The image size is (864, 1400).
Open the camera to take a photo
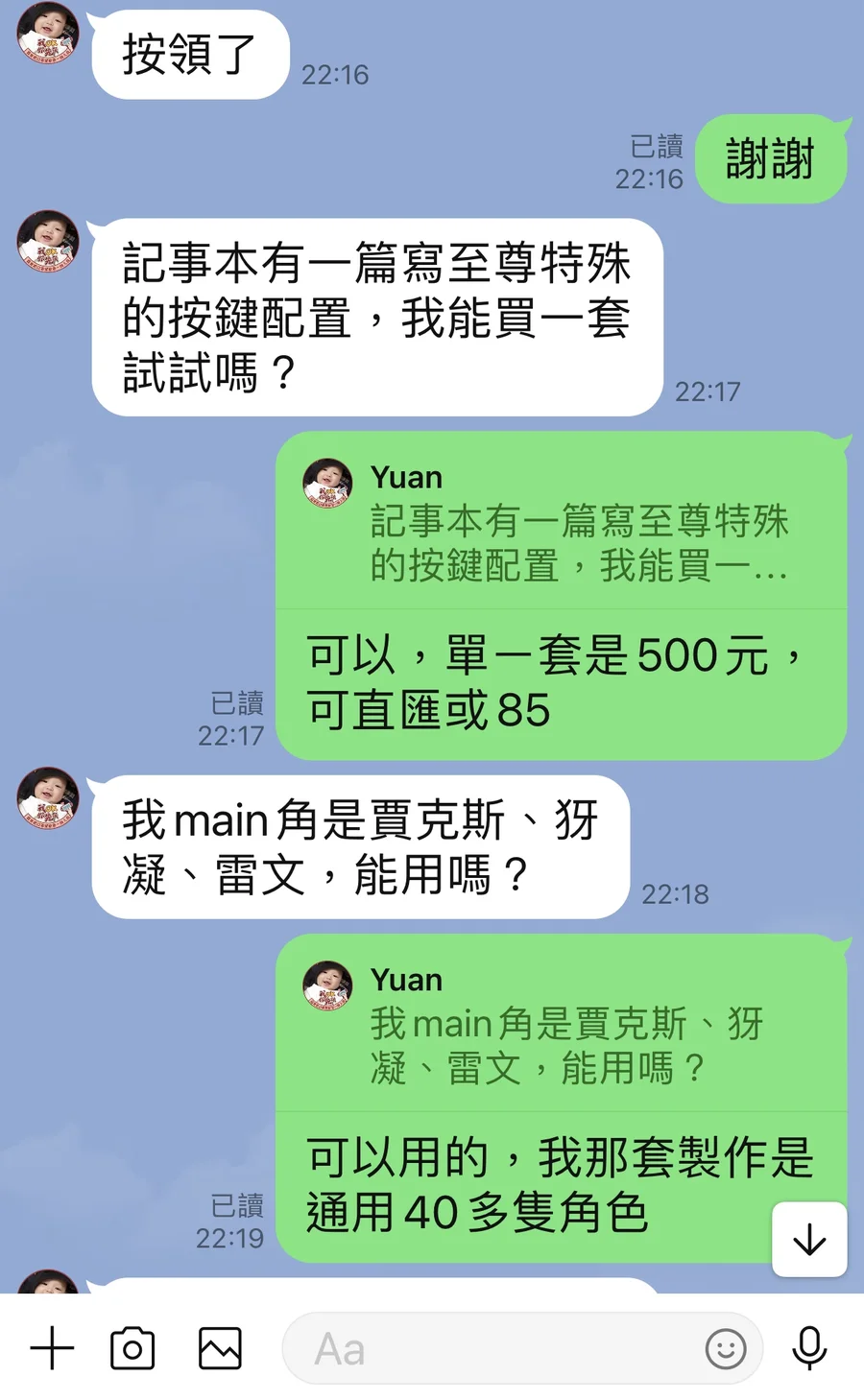(132, 1348)
